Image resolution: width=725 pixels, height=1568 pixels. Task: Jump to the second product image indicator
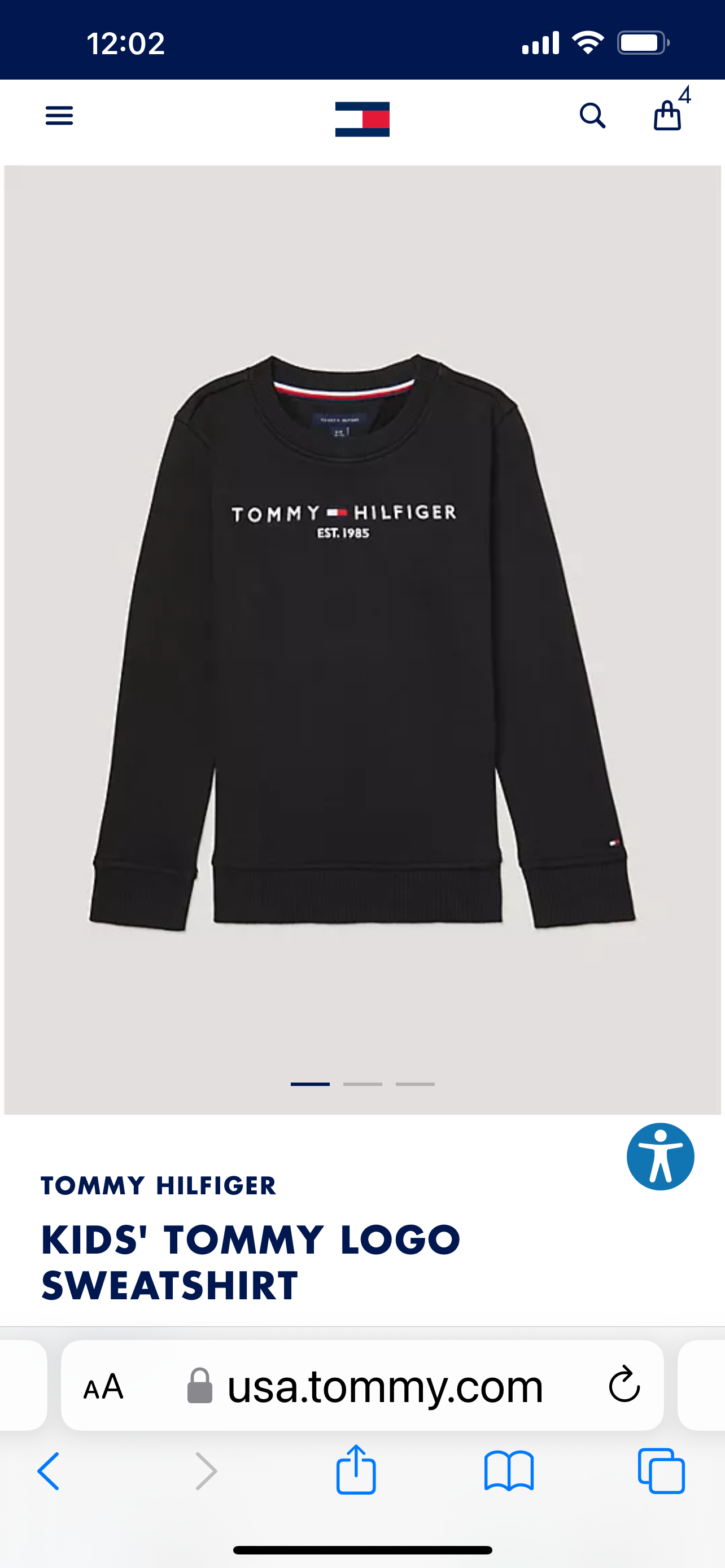362,1084
